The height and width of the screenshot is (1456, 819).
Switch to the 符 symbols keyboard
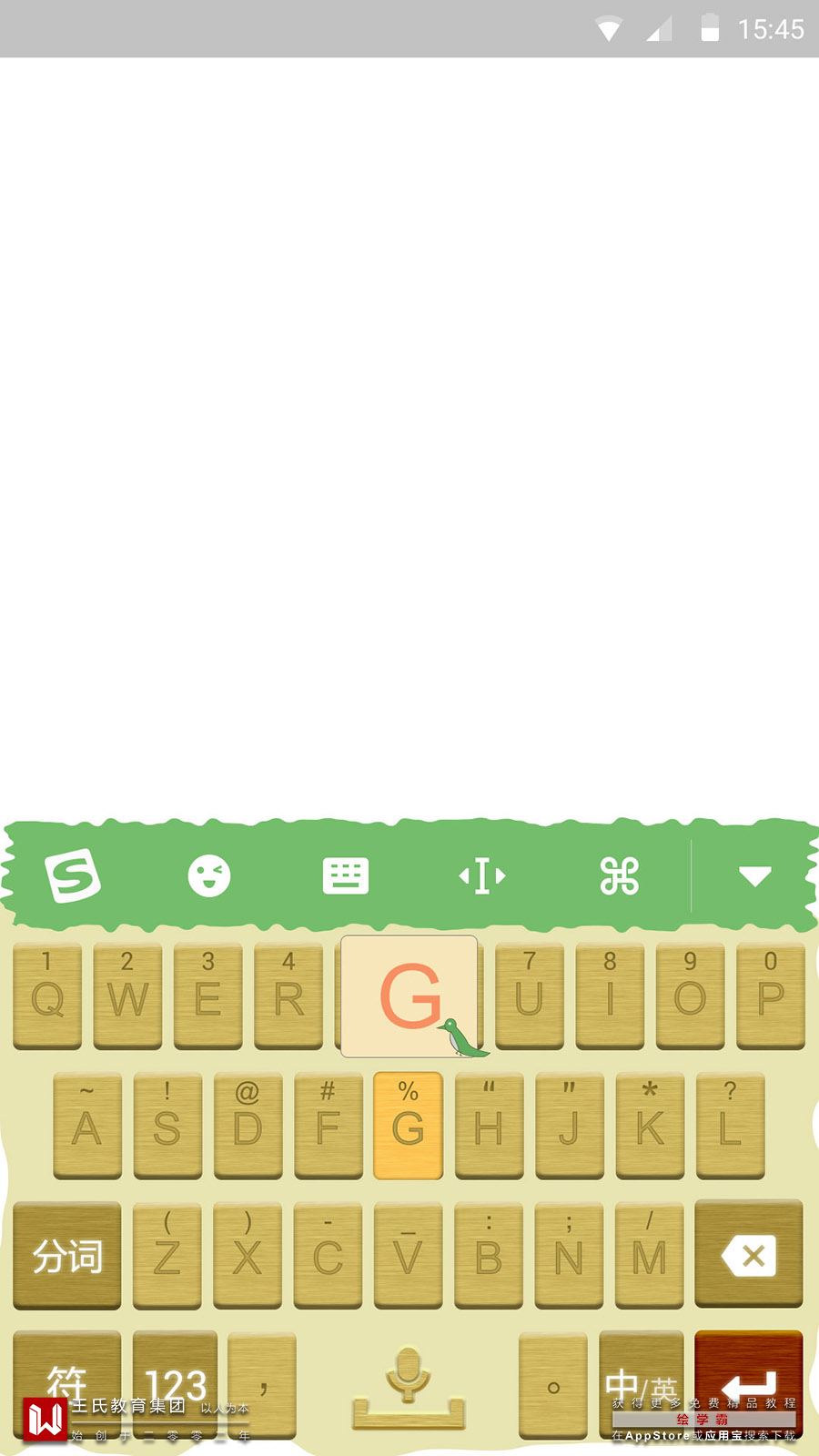67,1383
